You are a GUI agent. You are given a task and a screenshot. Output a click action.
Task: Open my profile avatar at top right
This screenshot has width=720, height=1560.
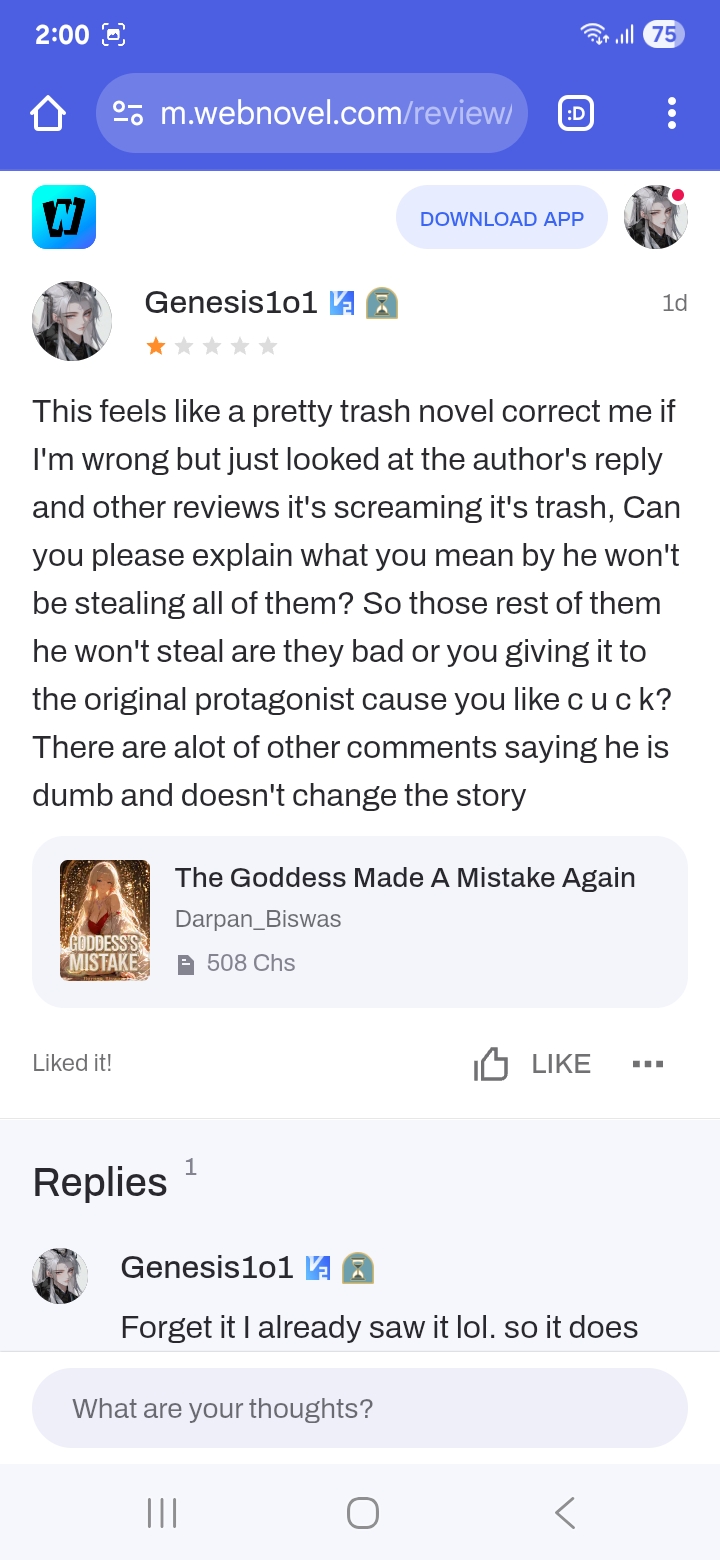655,217
